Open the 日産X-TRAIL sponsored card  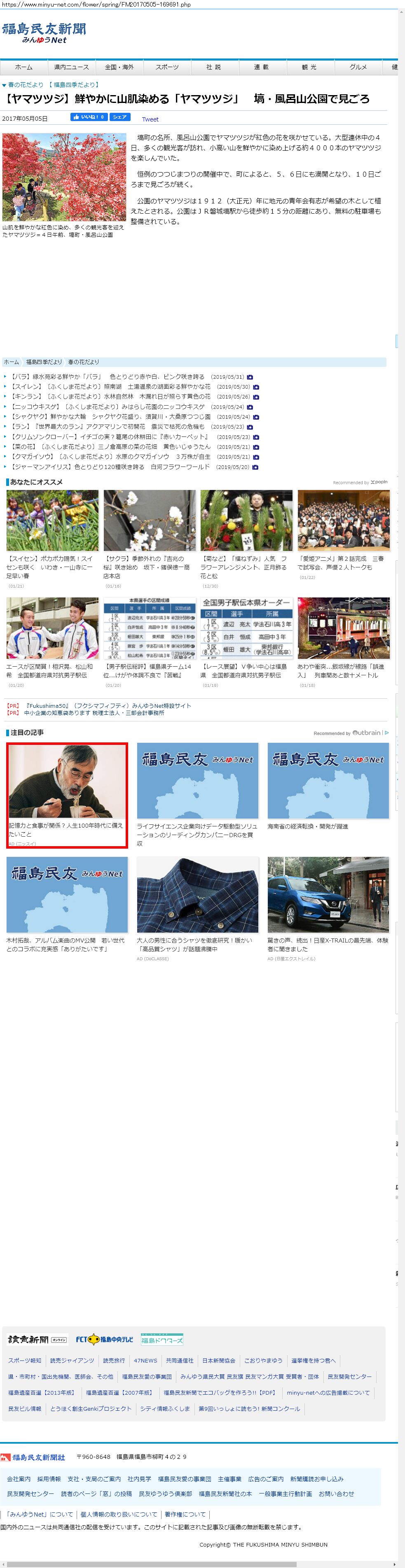click(328, 895)
